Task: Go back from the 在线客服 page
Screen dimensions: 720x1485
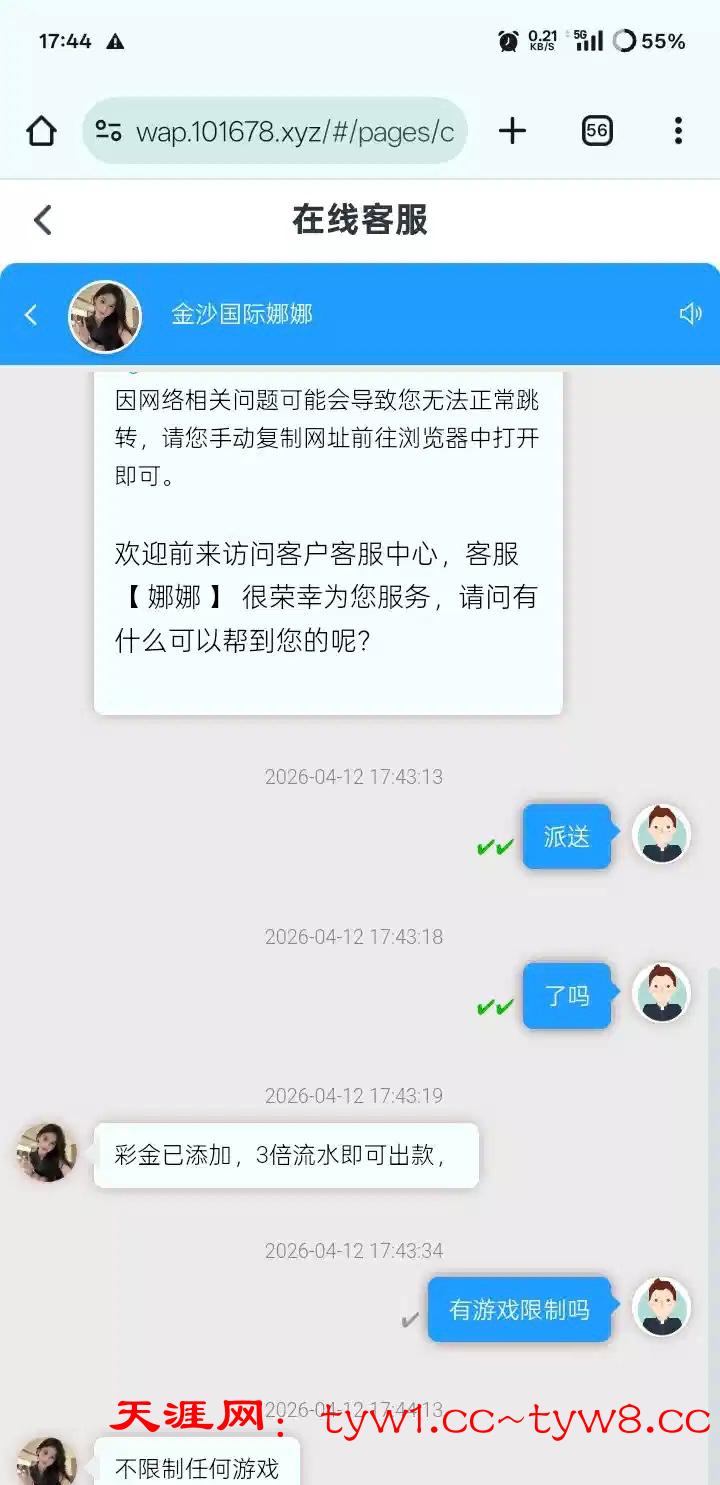Action: pos(42,220)
